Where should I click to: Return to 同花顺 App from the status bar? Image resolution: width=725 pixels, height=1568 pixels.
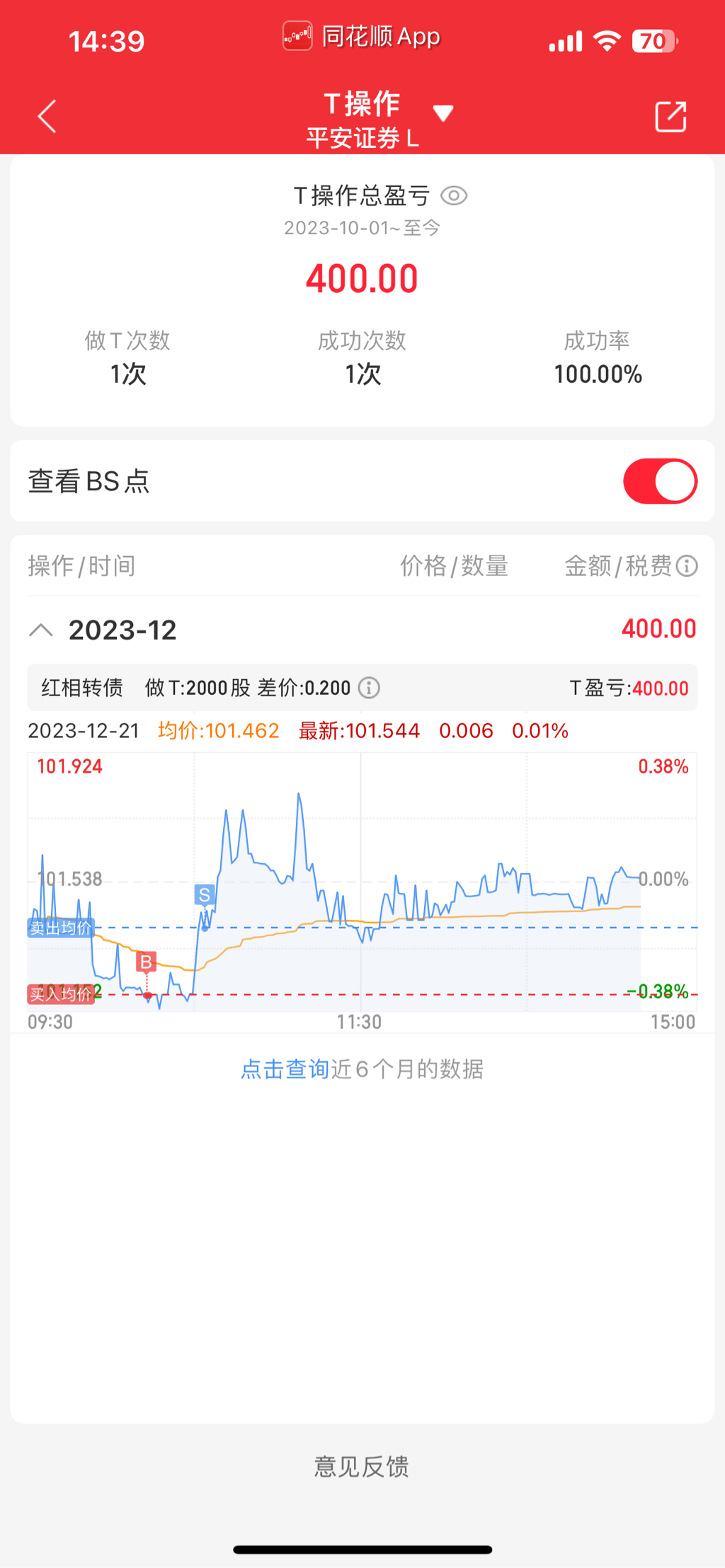(x=362, y=37)
